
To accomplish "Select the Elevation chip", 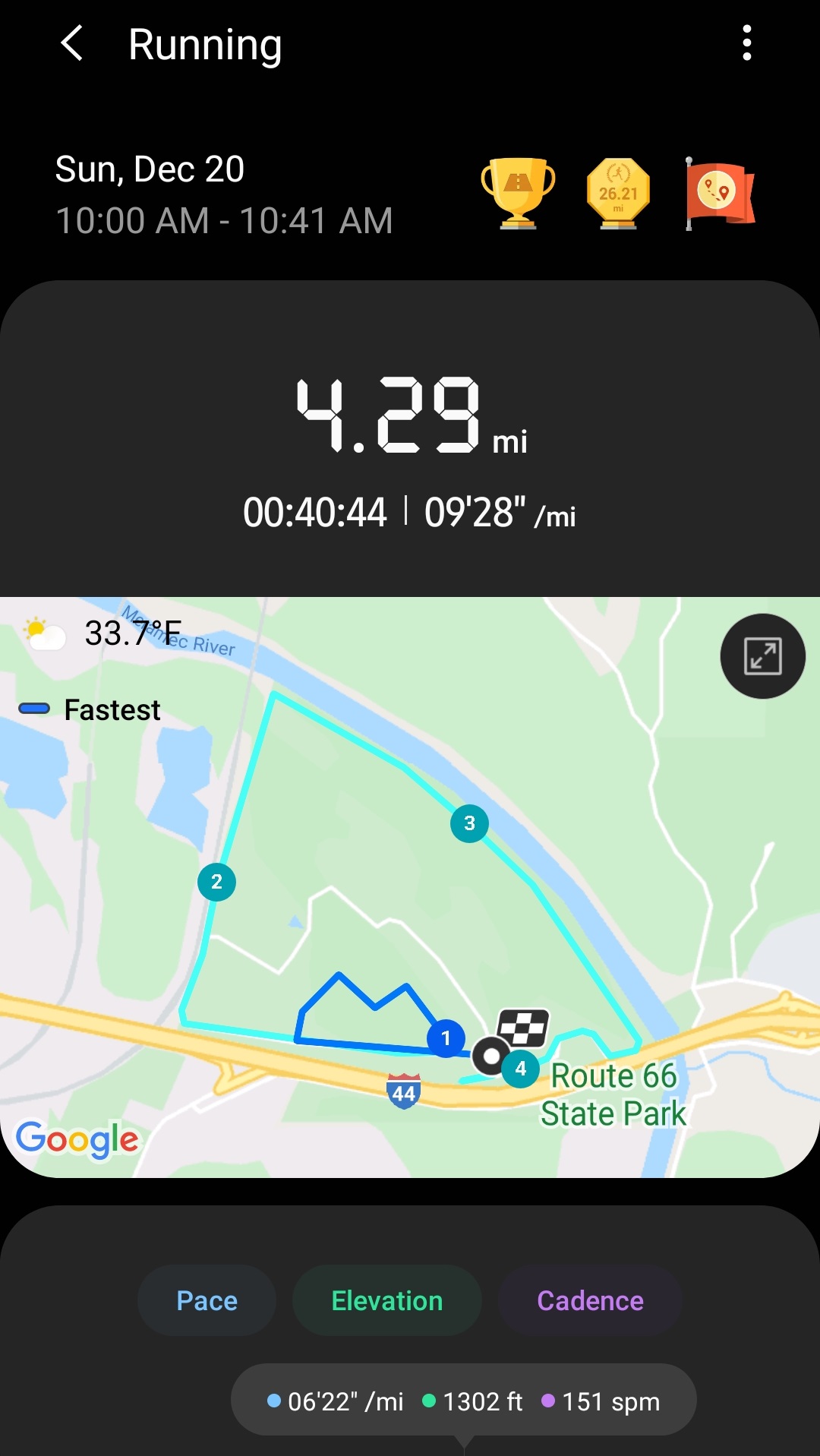I will pyautogui.click(x=386, y=1300).
